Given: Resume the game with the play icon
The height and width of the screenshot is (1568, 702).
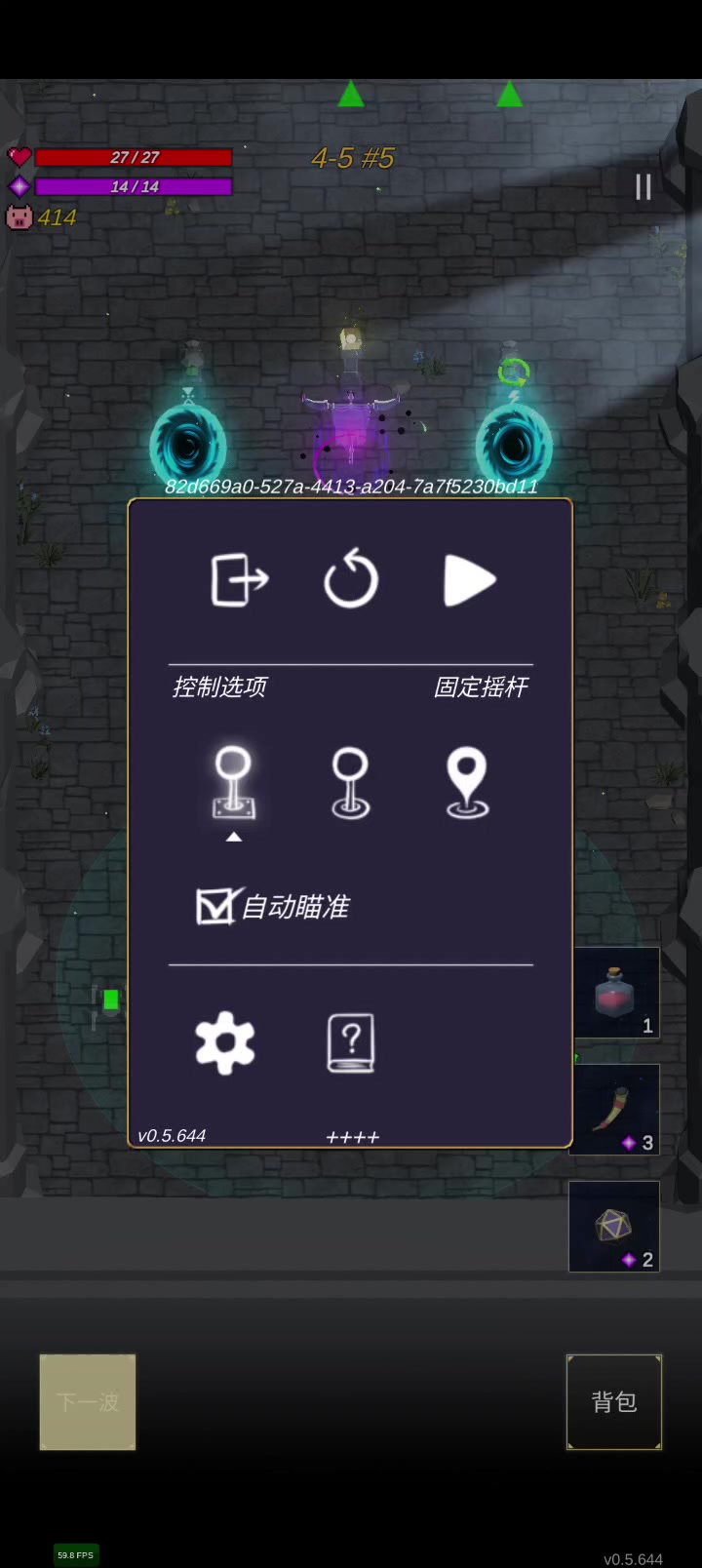Looking at the screenshot, I should point(470,580).
